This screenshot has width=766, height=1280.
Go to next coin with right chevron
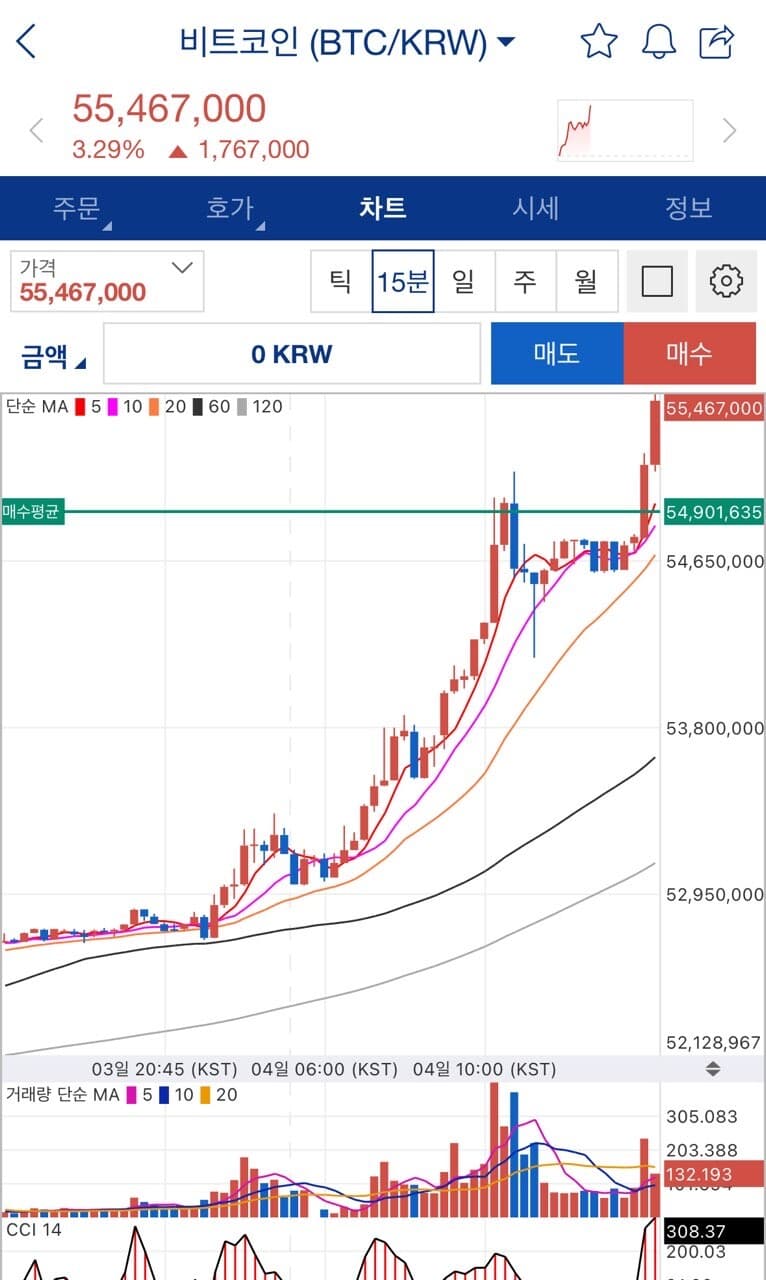(x=729, y=130)
